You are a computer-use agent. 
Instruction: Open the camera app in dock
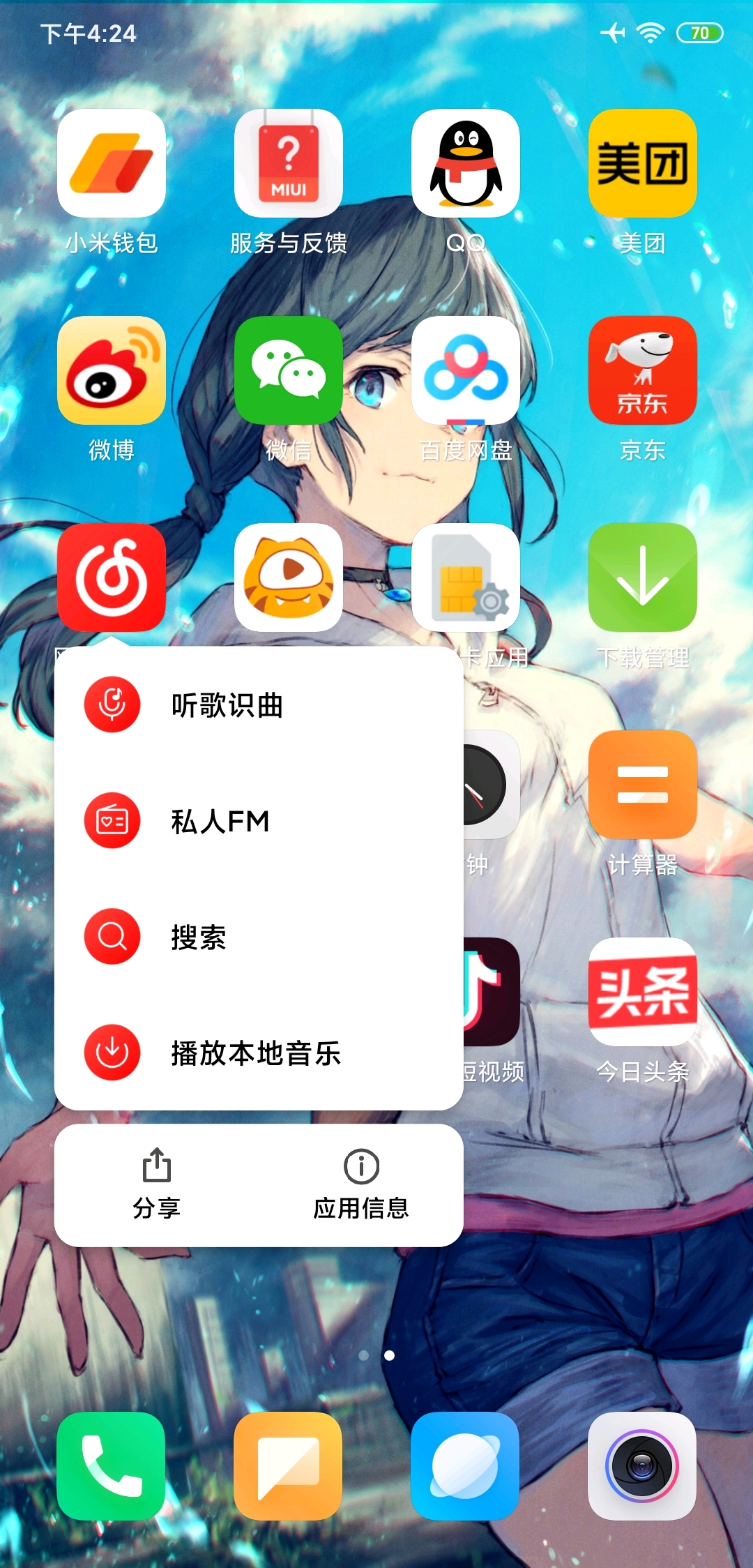[x=642, y=1465]
